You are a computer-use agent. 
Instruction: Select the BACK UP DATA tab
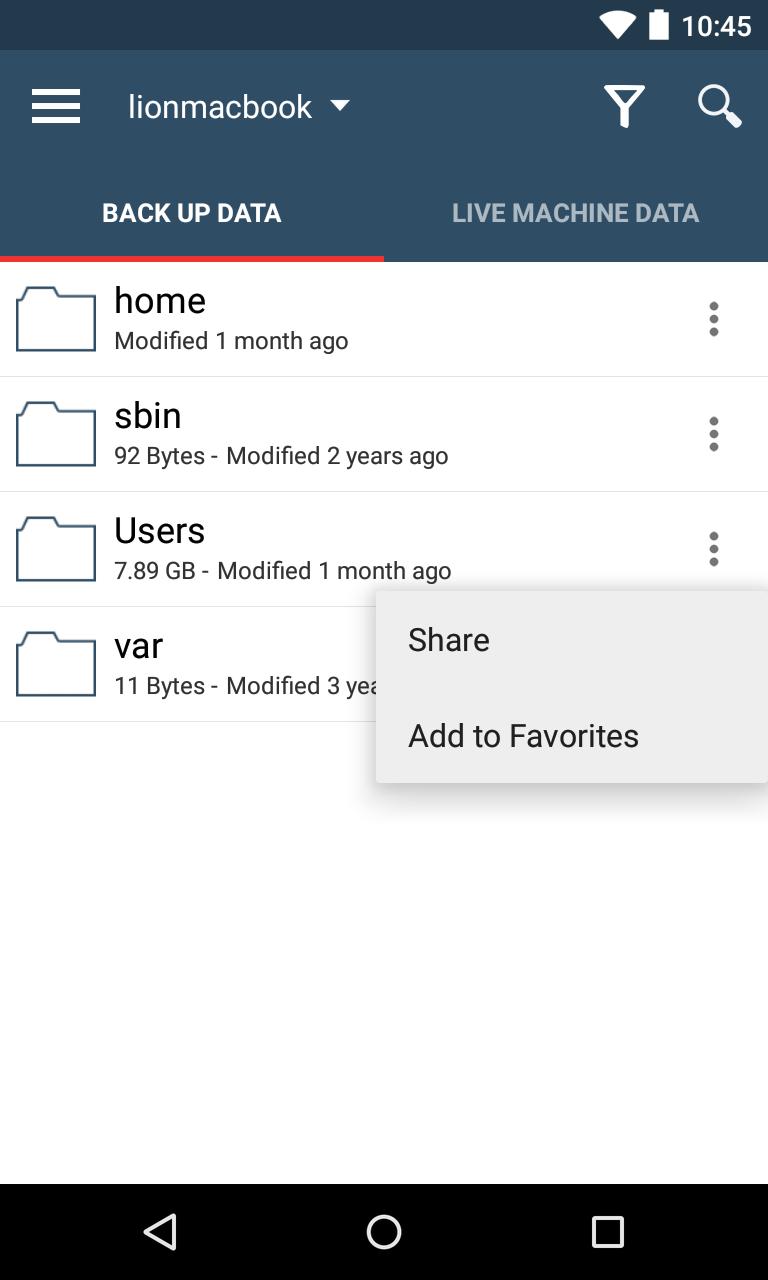tap(191, 212)
